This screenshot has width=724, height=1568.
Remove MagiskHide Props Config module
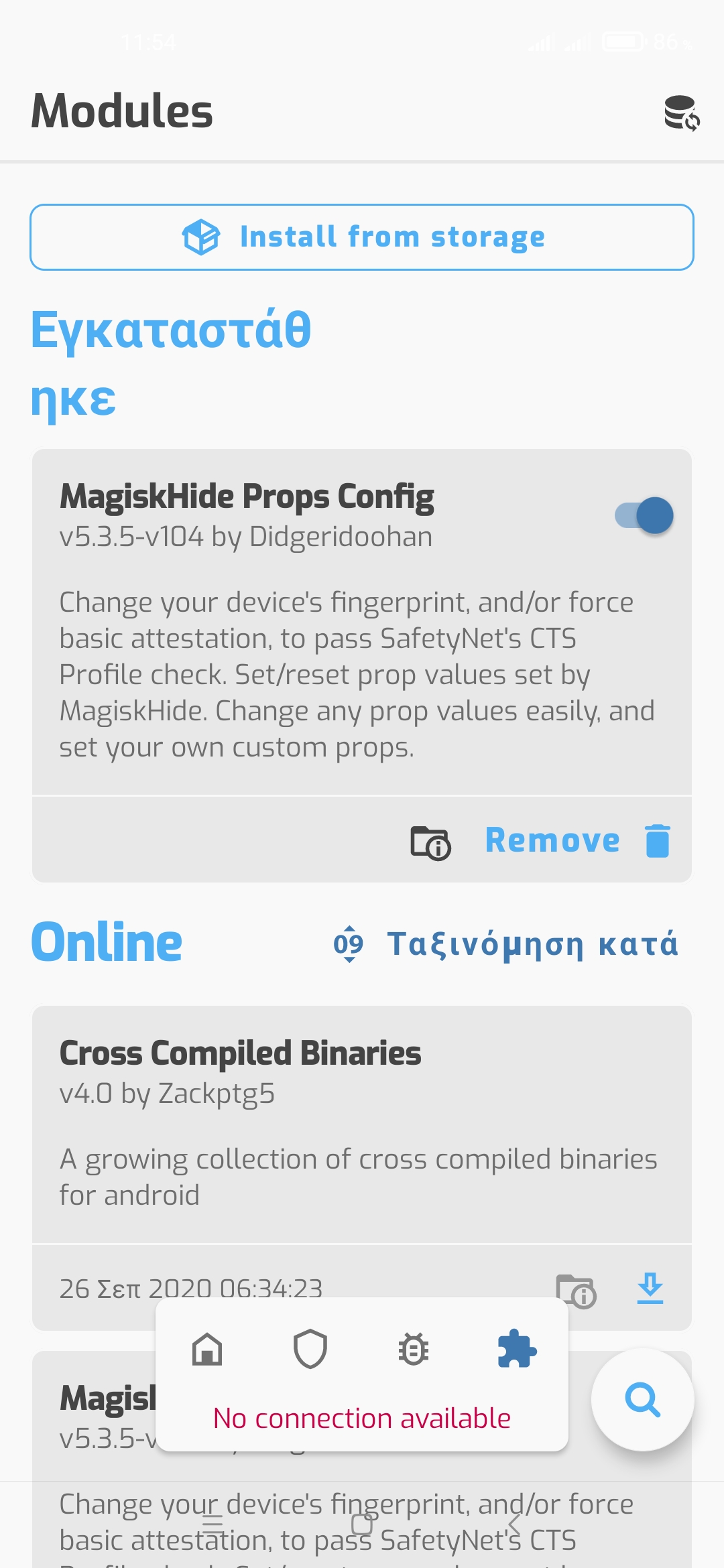[577, 840]
